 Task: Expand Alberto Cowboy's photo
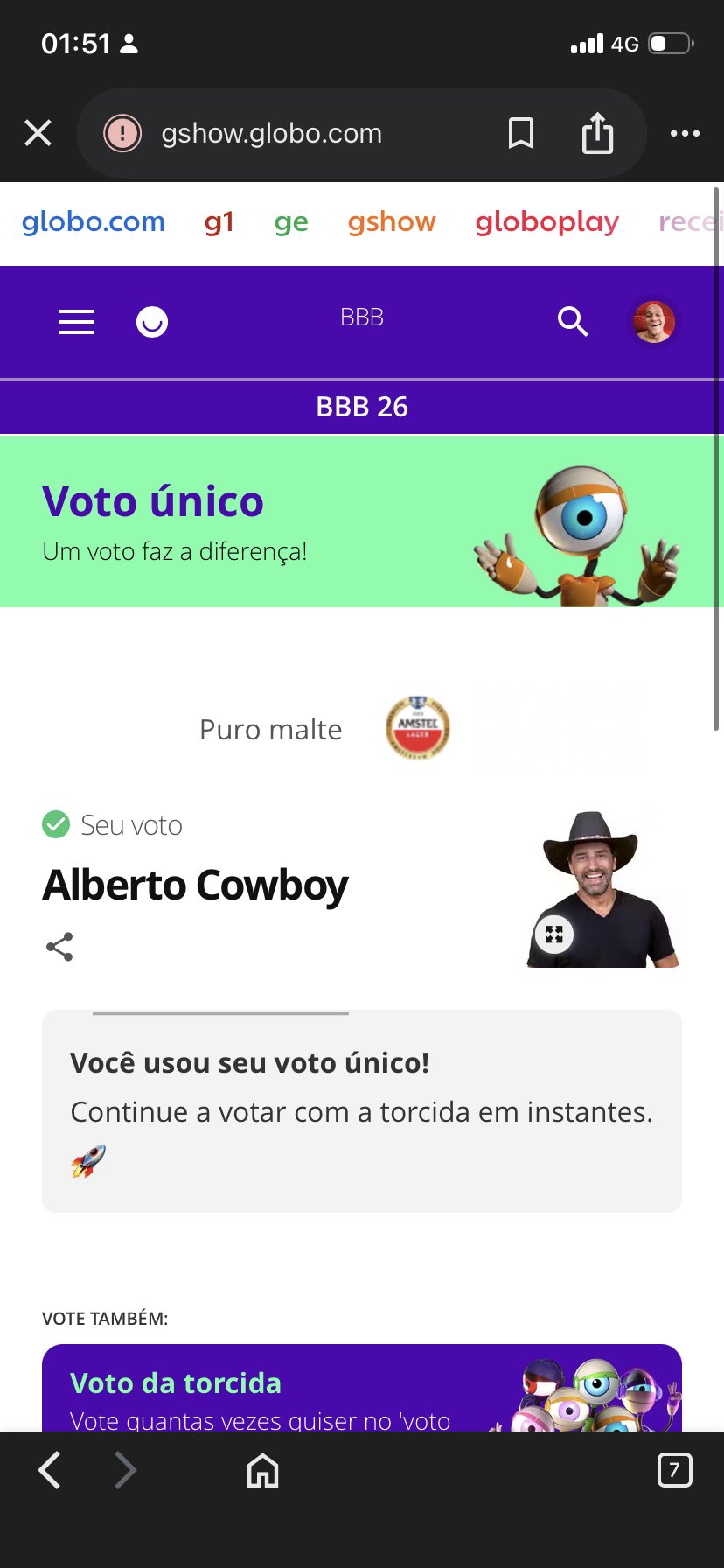(x=554, y=934)
